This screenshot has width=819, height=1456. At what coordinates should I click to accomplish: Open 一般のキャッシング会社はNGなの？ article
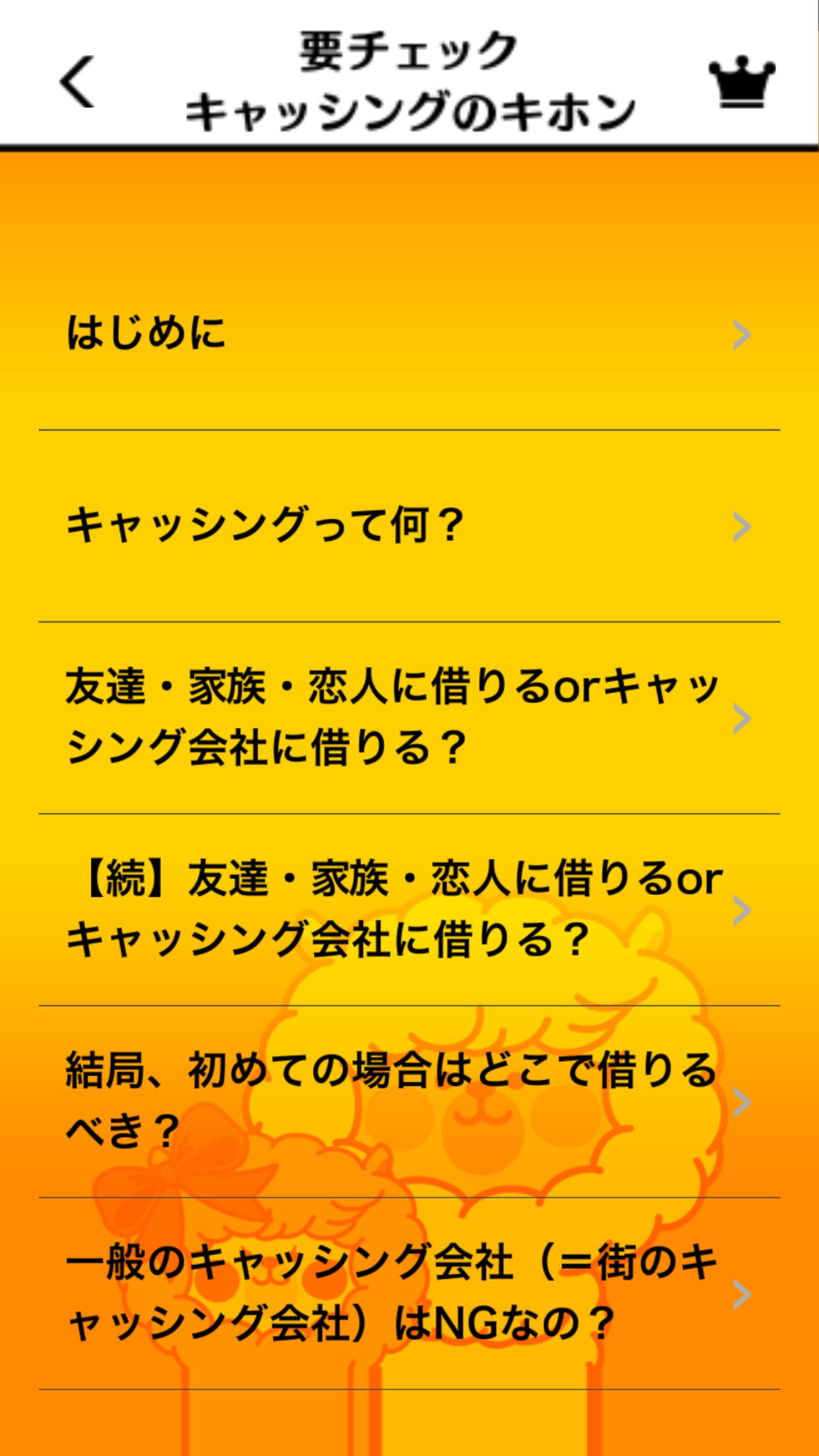tap(409, 1294)
